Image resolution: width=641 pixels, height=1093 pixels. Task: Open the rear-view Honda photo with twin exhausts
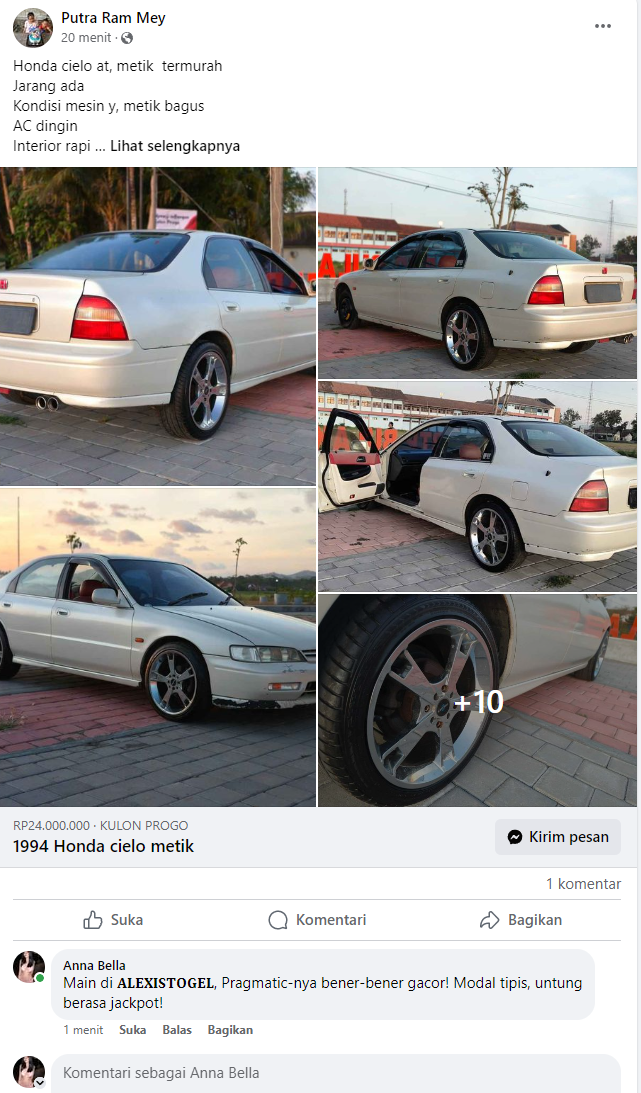(157, 326)
